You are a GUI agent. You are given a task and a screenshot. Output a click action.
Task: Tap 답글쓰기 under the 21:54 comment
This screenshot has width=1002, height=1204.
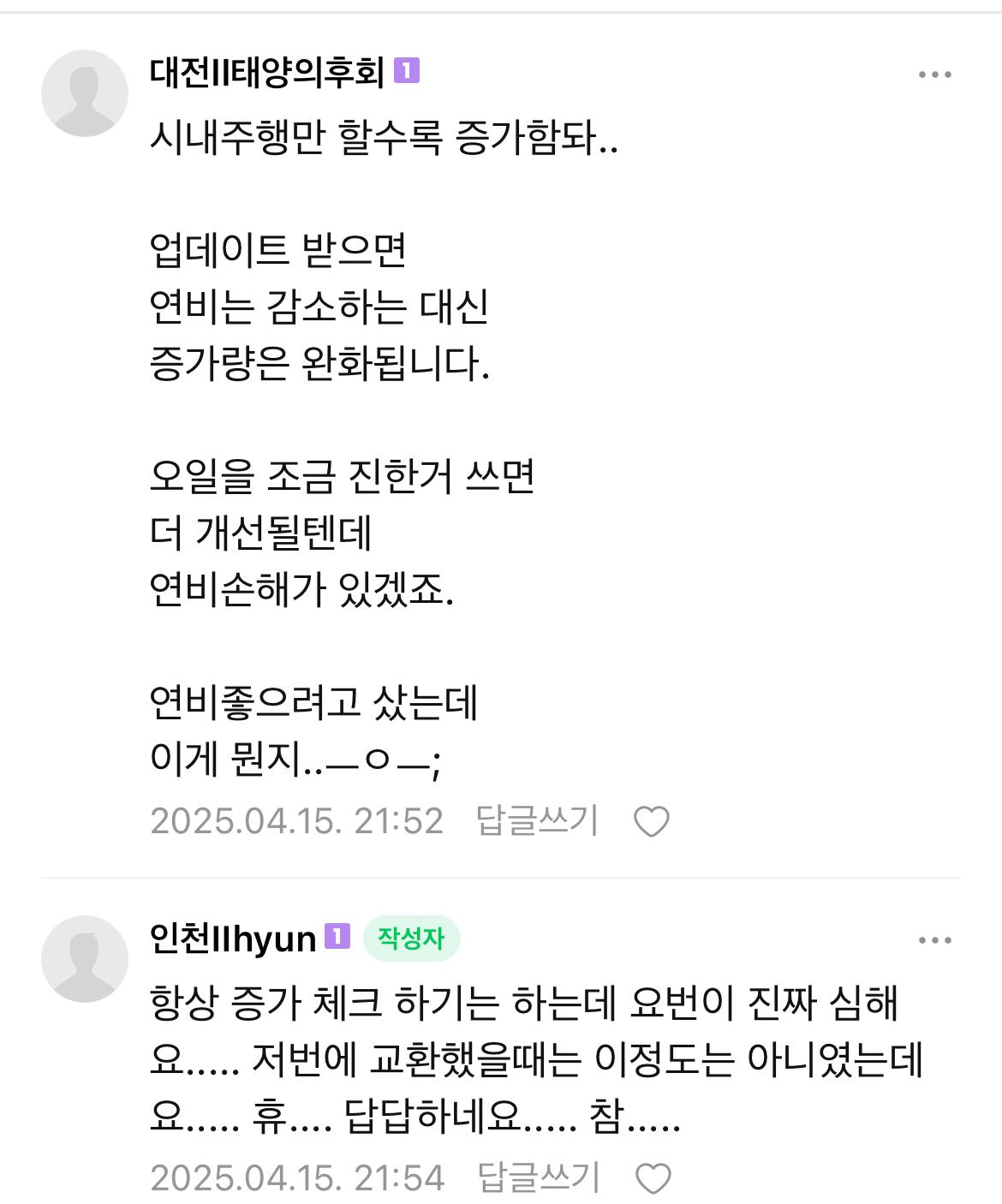[x=538, y=1177]
